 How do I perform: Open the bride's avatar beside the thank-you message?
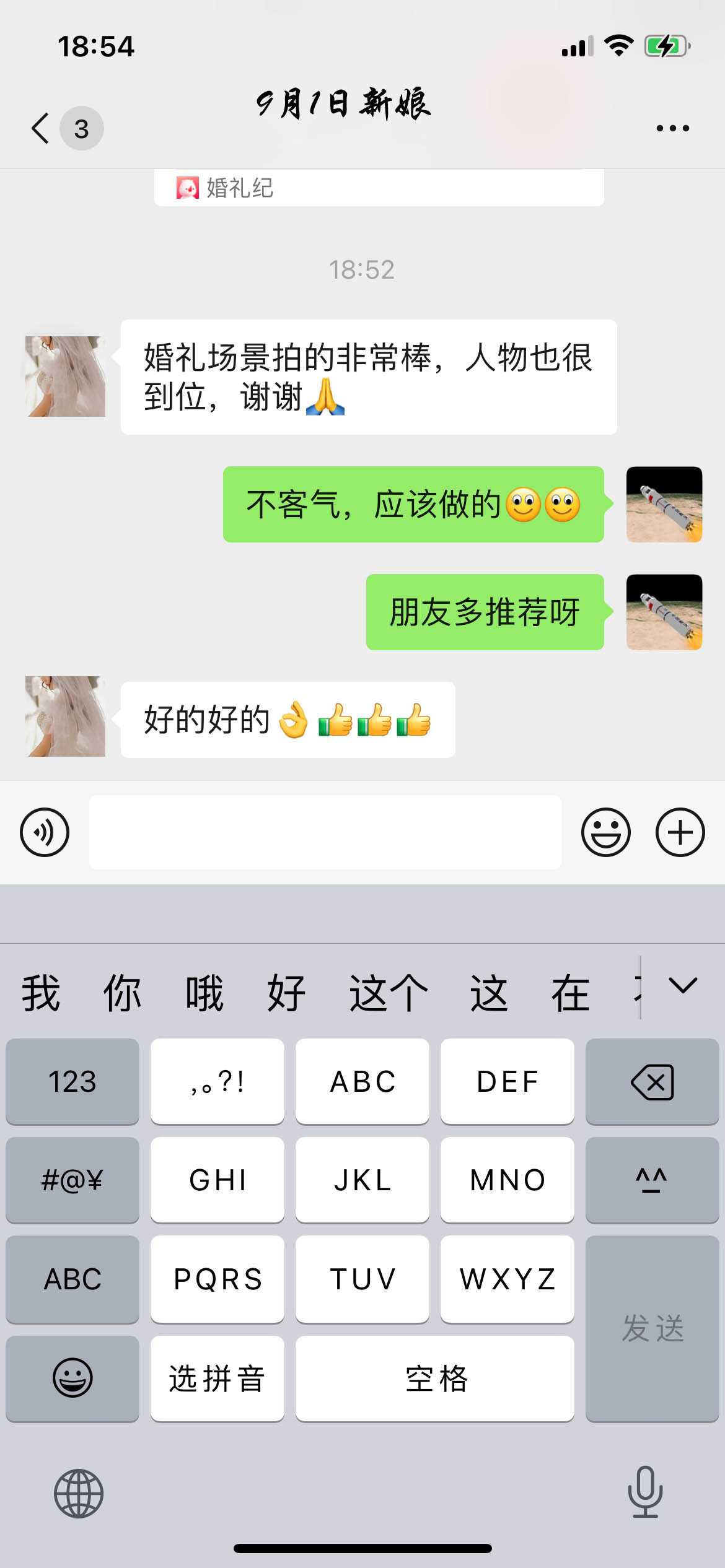(65, 377)
